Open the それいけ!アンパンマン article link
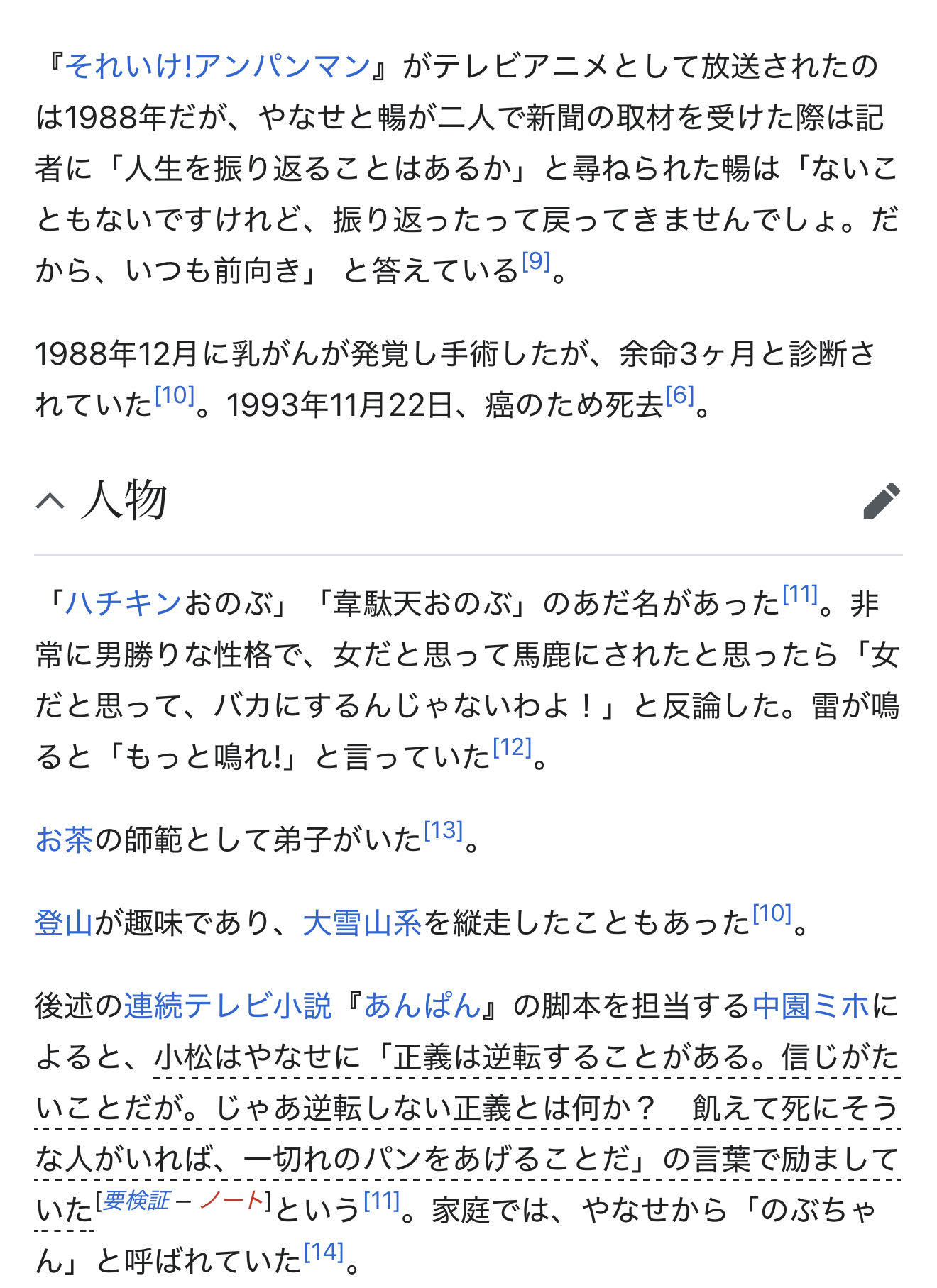This screenshot has width=937, height=1288. pos(218,67)
